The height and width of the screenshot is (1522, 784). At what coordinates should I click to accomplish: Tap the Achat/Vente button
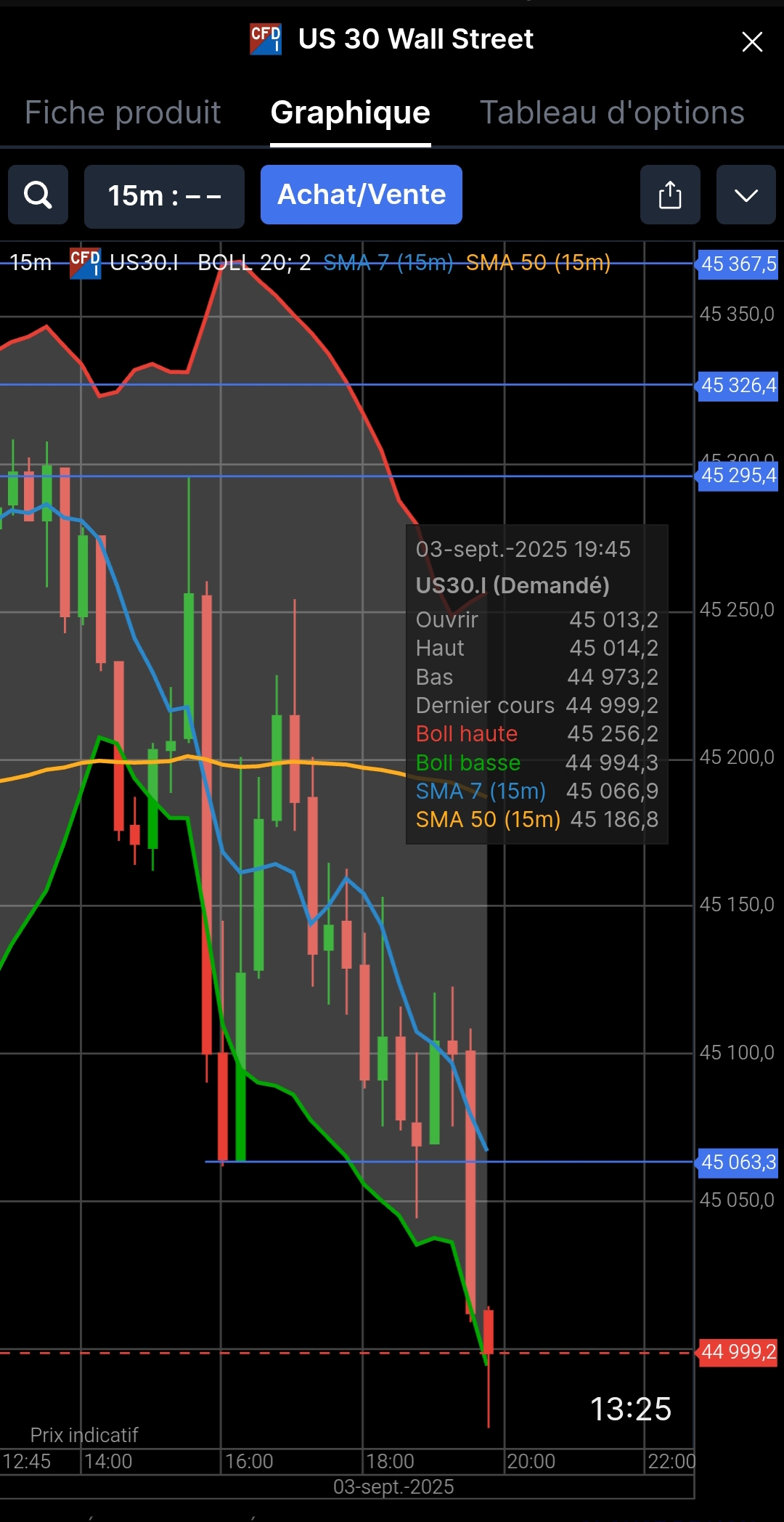pos(361,195)
